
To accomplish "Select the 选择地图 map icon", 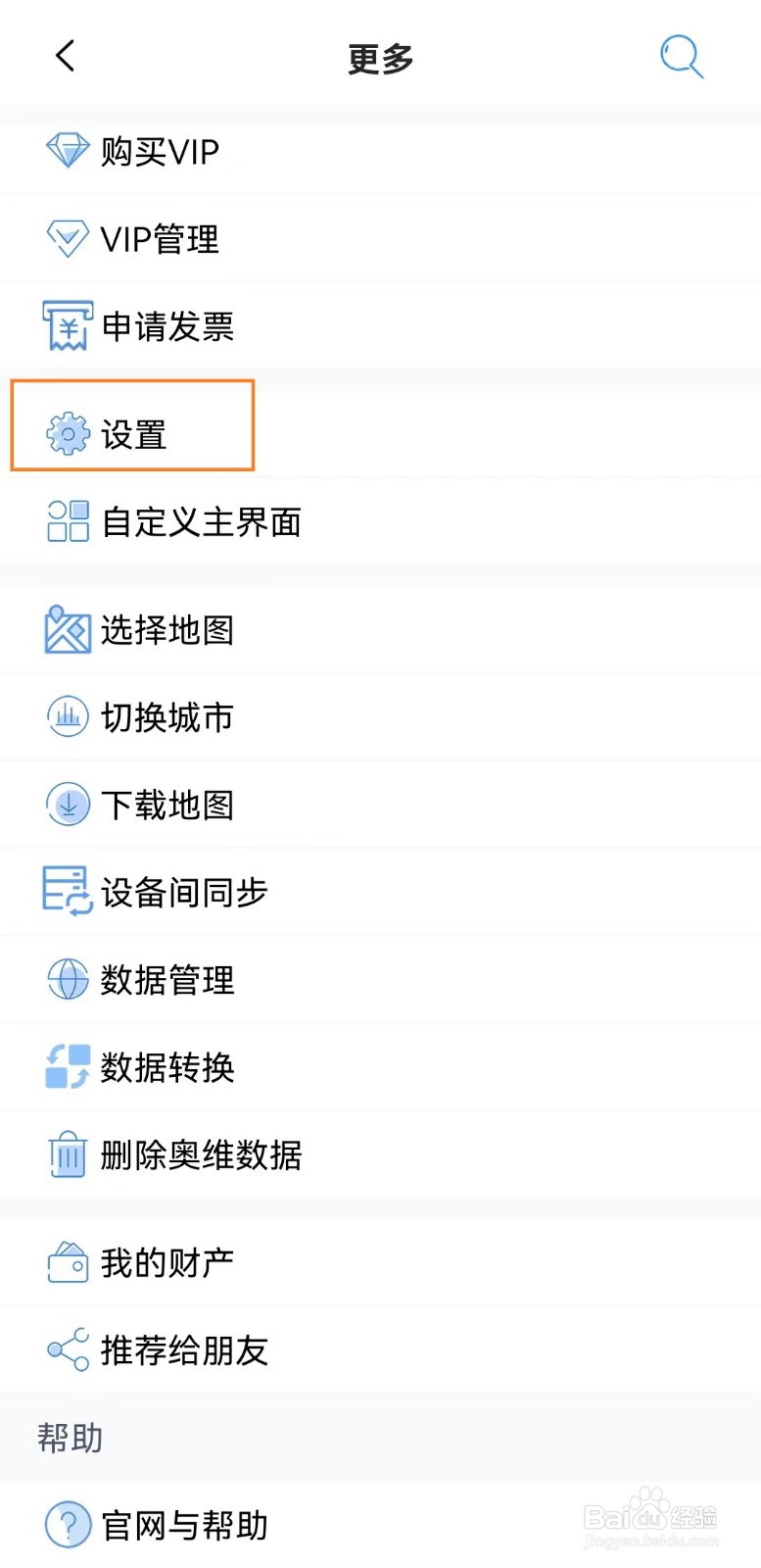I will click(x=66, y=630).
